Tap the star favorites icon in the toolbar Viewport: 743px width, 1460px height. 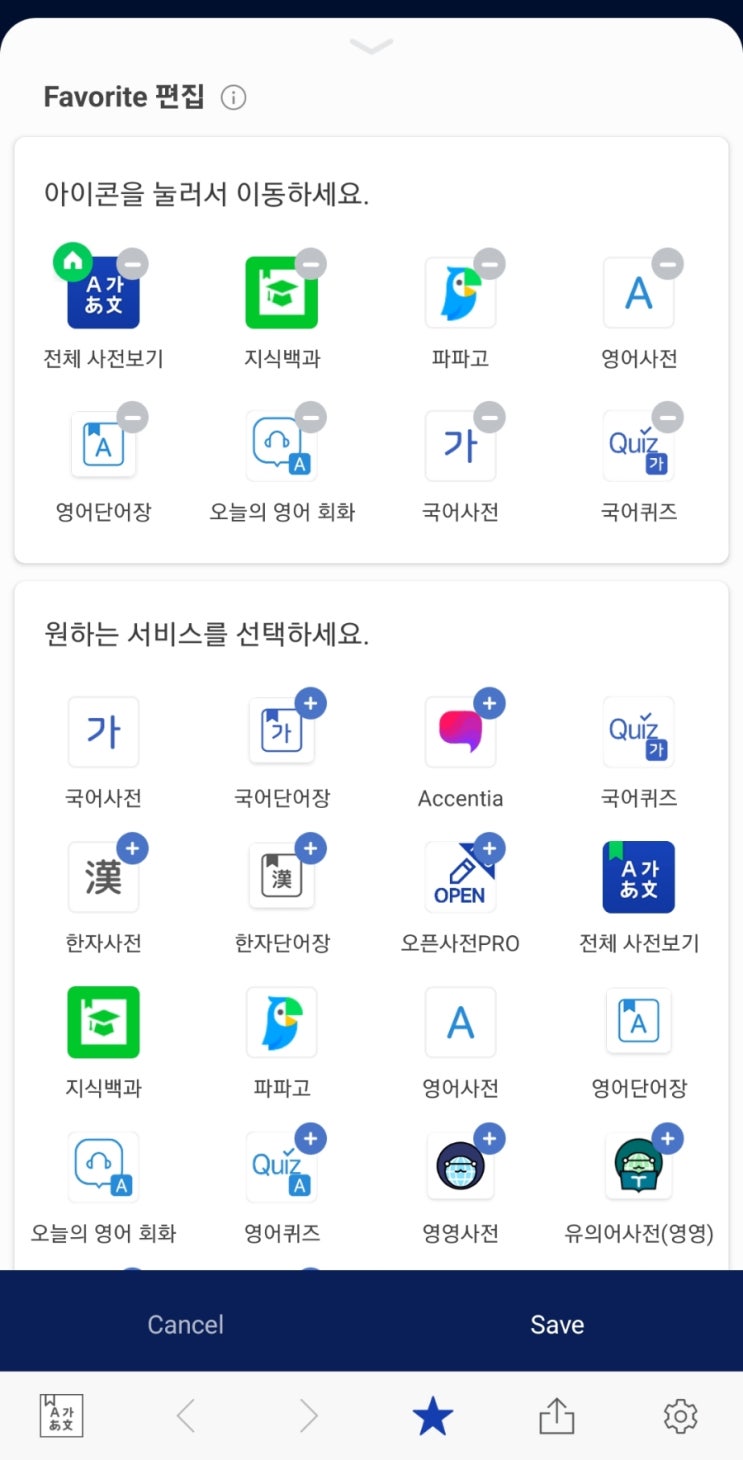click(433, 1416)
